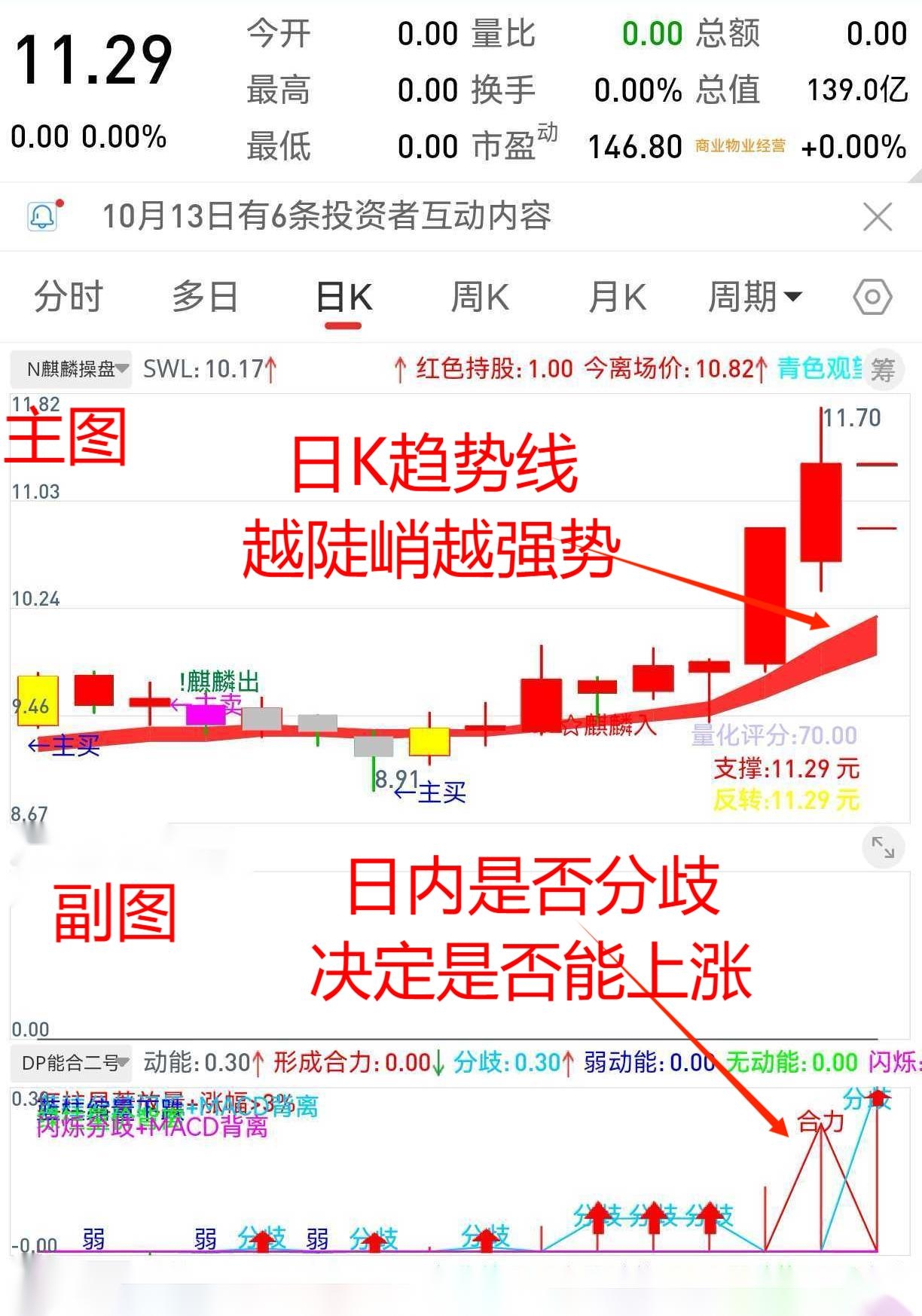Open the 10月13日 investor interaction notice
The width and height of the screenshot is (922, 1316).
click(x=326, y=216)
